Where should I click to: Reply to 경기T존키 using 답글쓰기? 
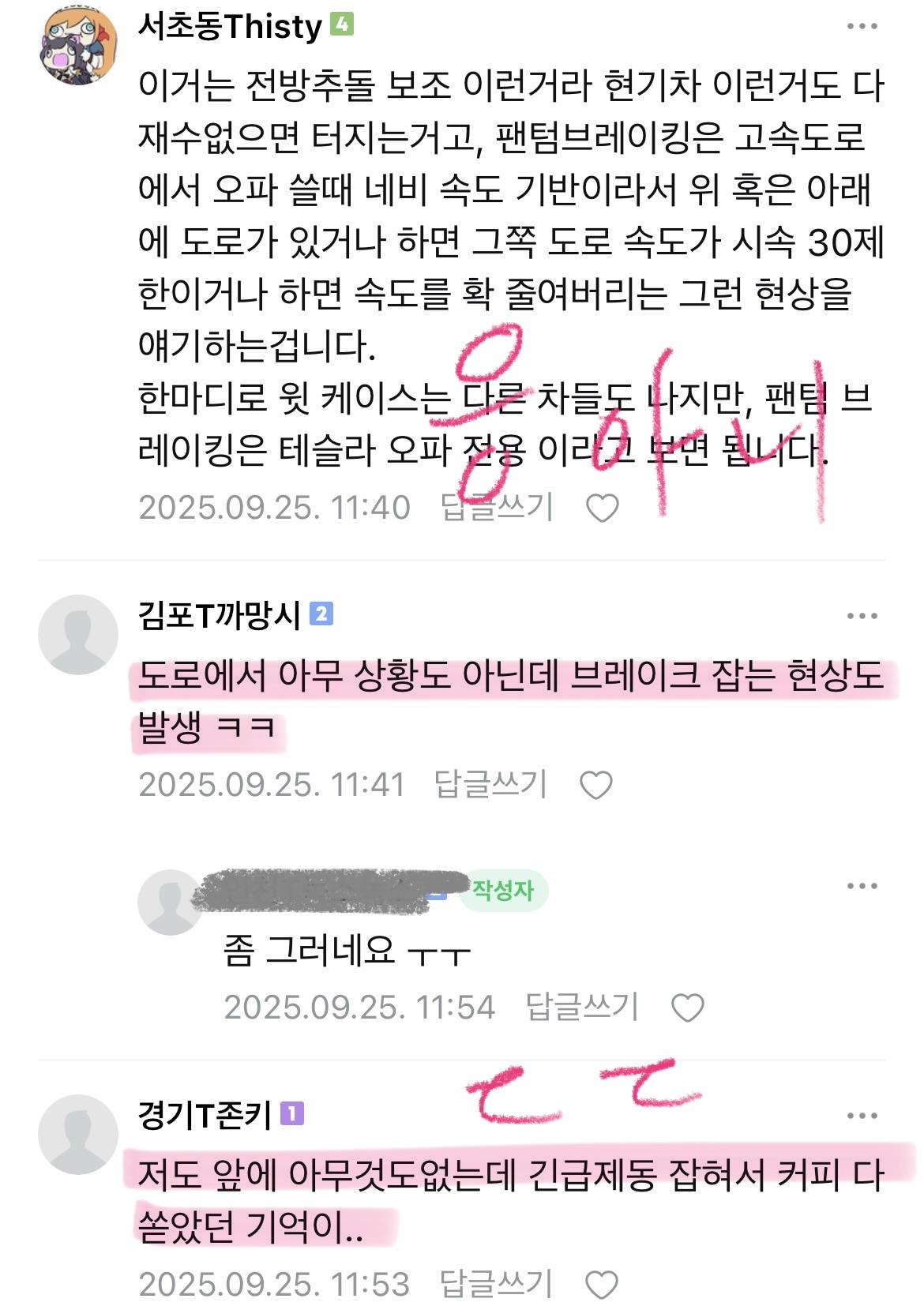(x=496, y=1285)
